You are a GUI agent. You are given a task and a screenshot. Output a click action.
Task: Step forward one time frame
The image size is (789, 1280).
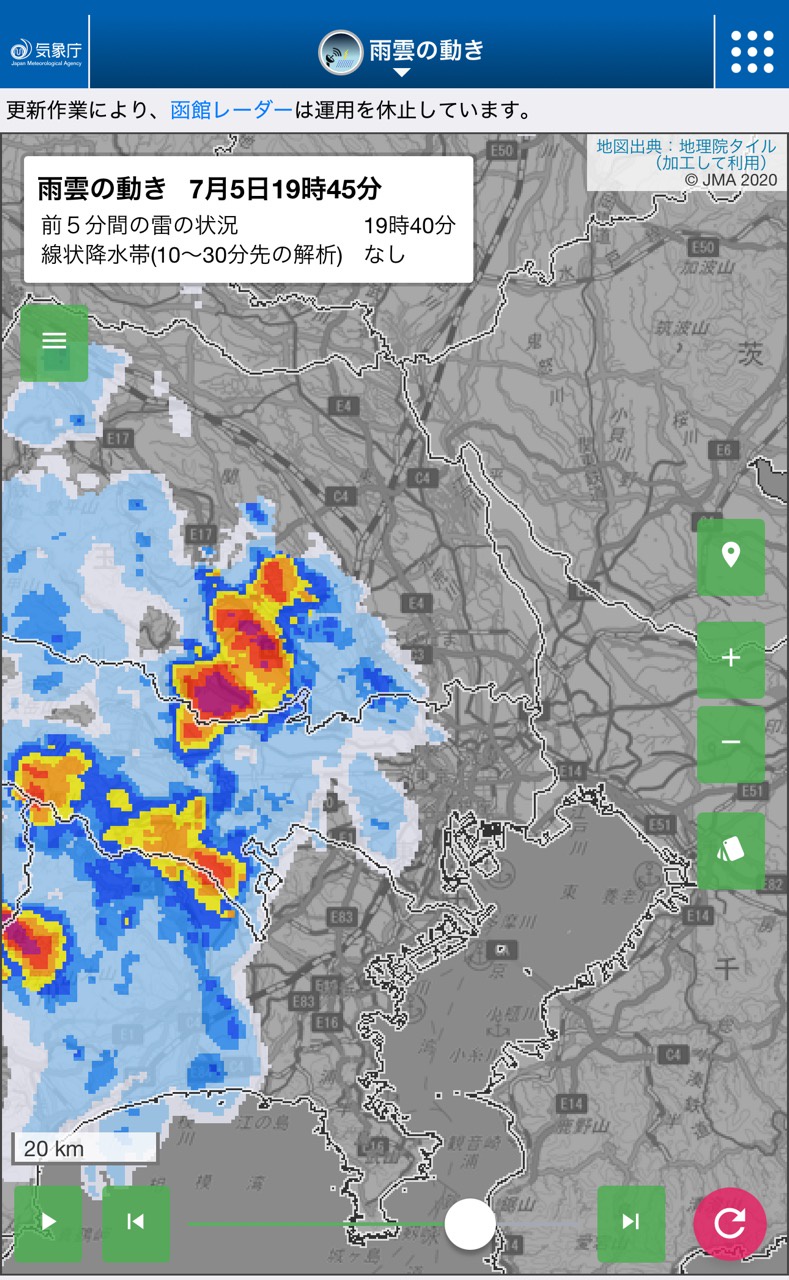click(x=631, y=1223)
